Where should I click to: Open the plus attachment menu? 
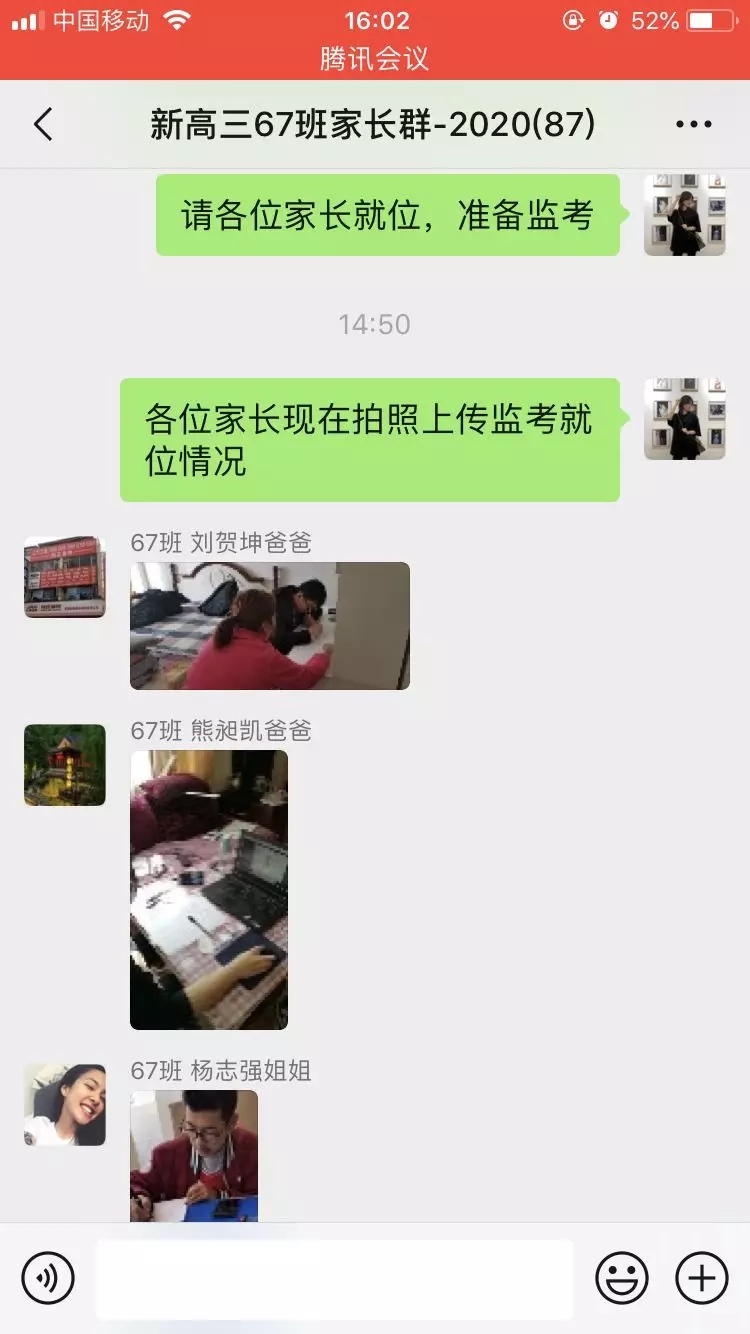pyautogui.click(x=701, y=1278)
